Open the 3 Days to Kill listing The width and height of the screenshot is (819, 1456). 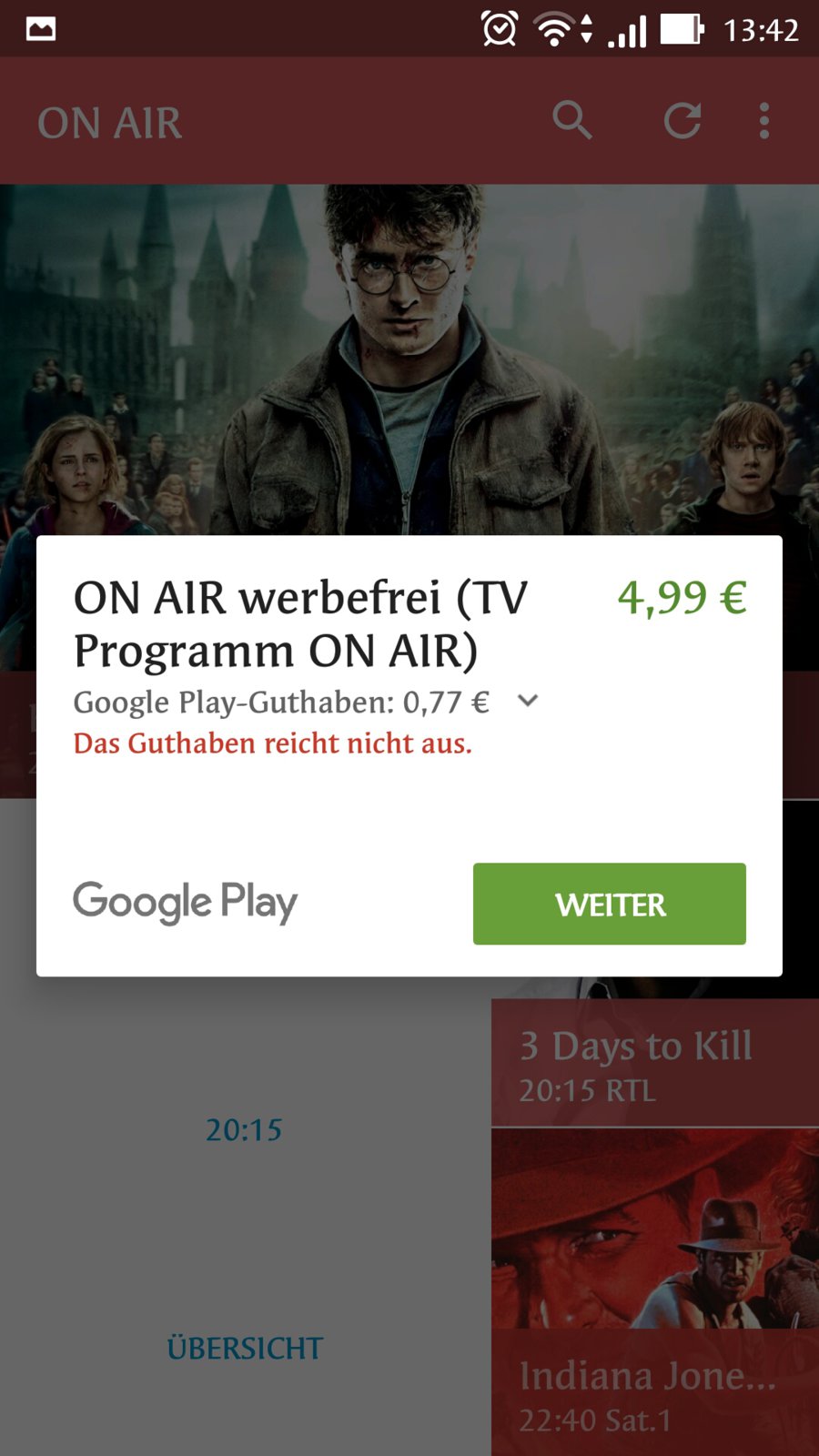[x=654, y=1063]
